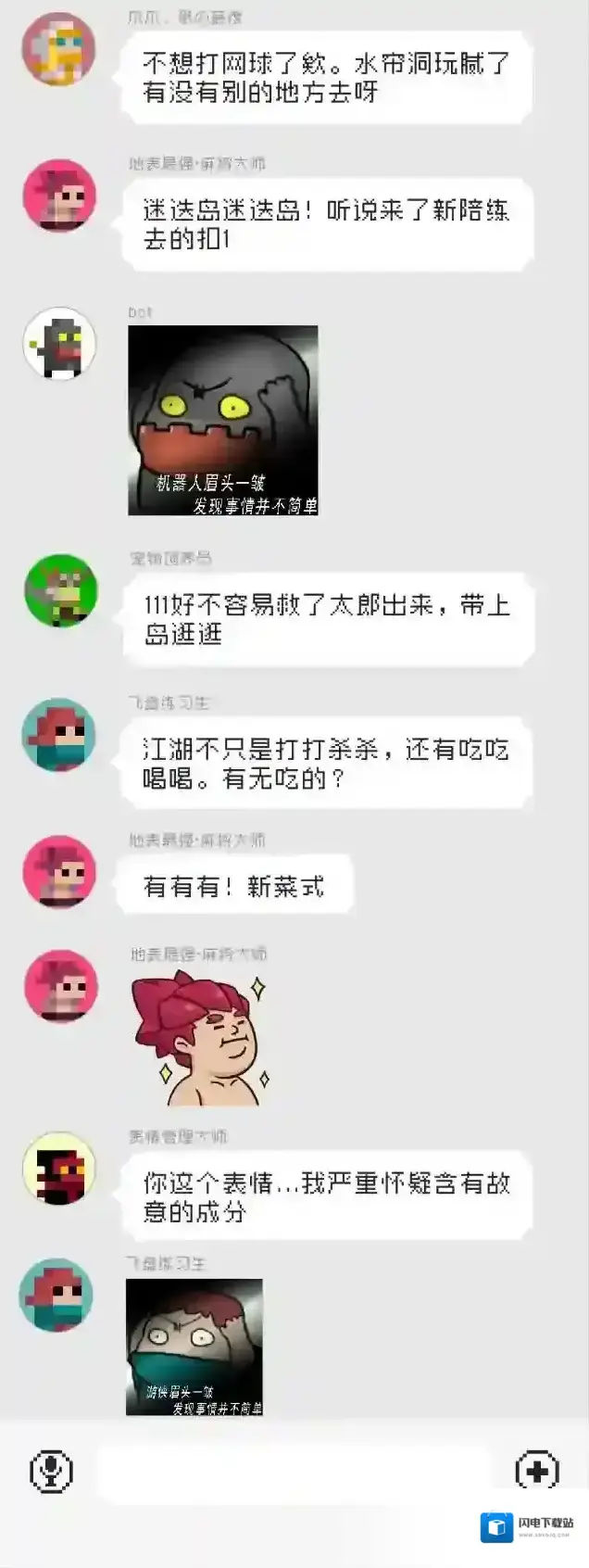Open the plus attachment menu
The width and height of the screenshot is (589, 1568).
click(x=537, y=1472)
